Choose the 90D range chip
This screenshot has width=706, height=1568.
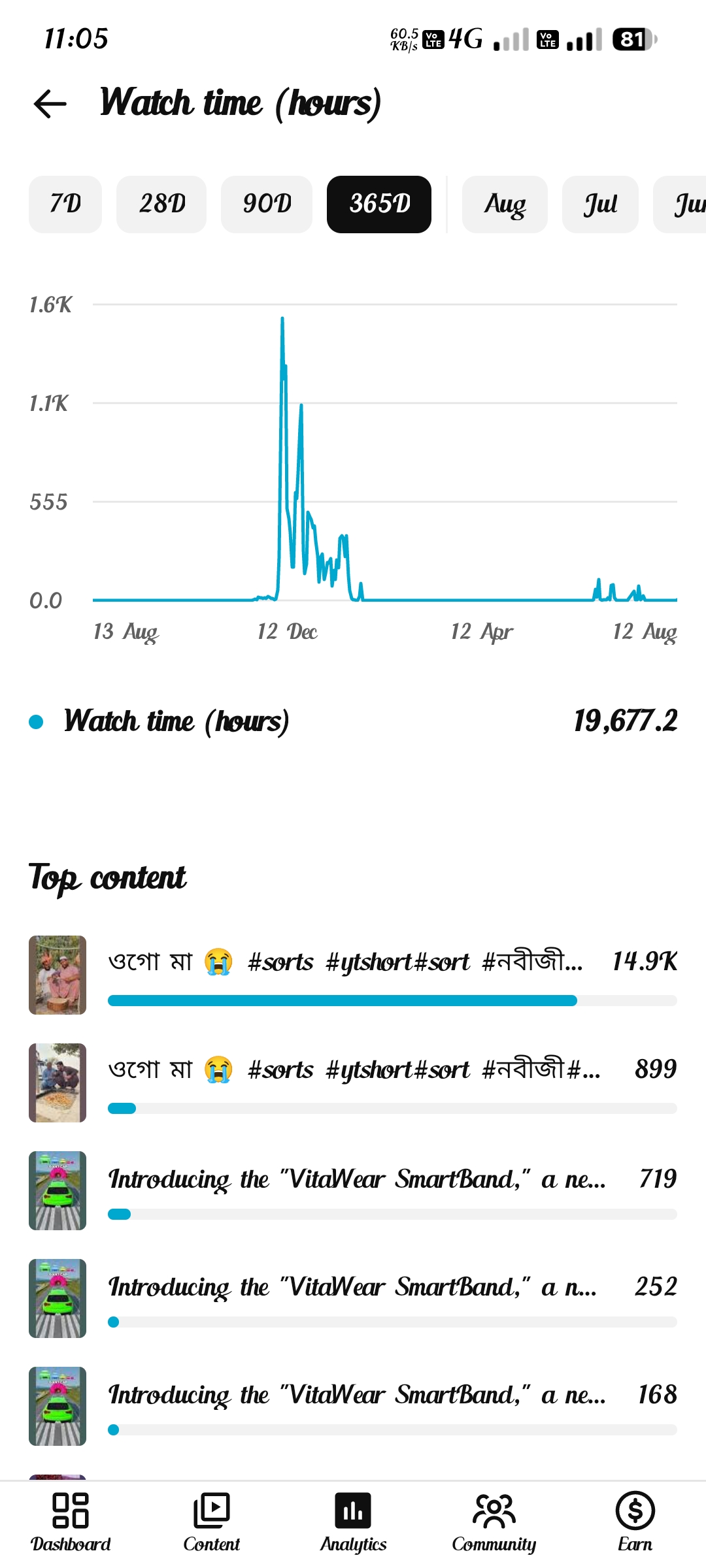267,204
